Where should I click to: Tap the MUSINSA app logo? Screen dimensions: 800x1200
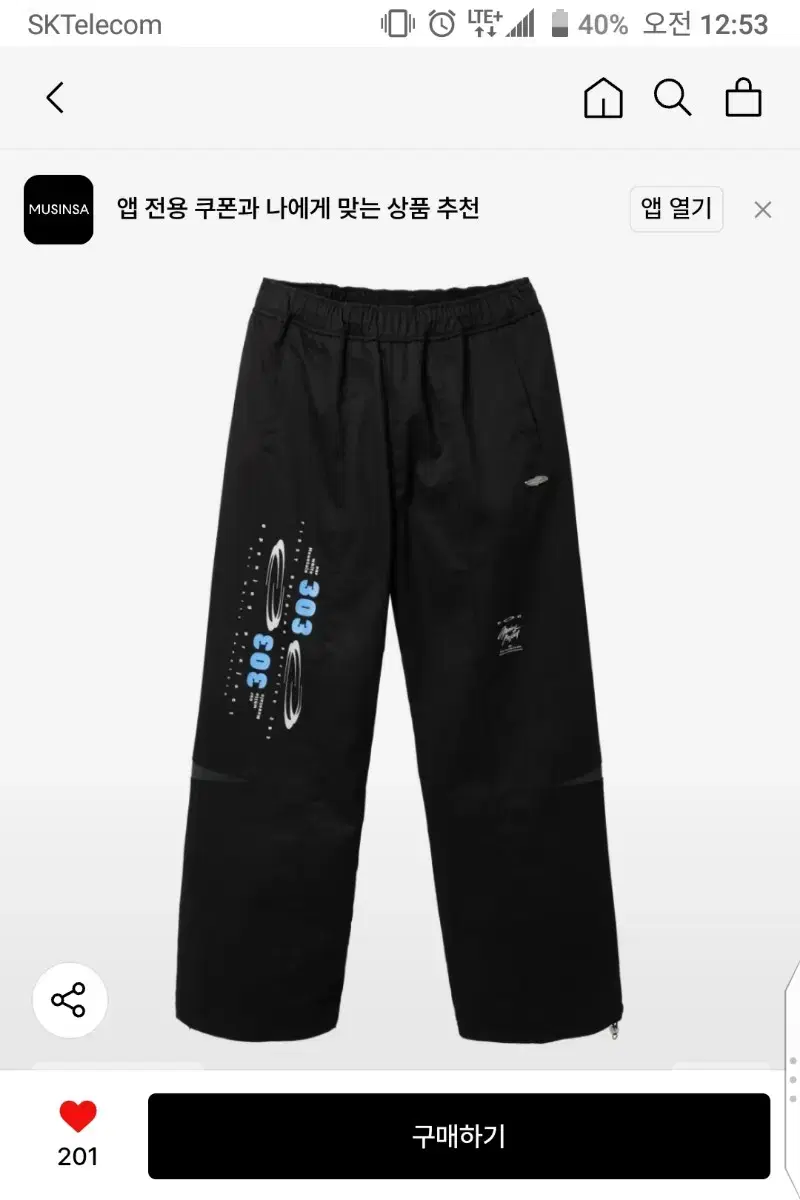pos(57,210)
